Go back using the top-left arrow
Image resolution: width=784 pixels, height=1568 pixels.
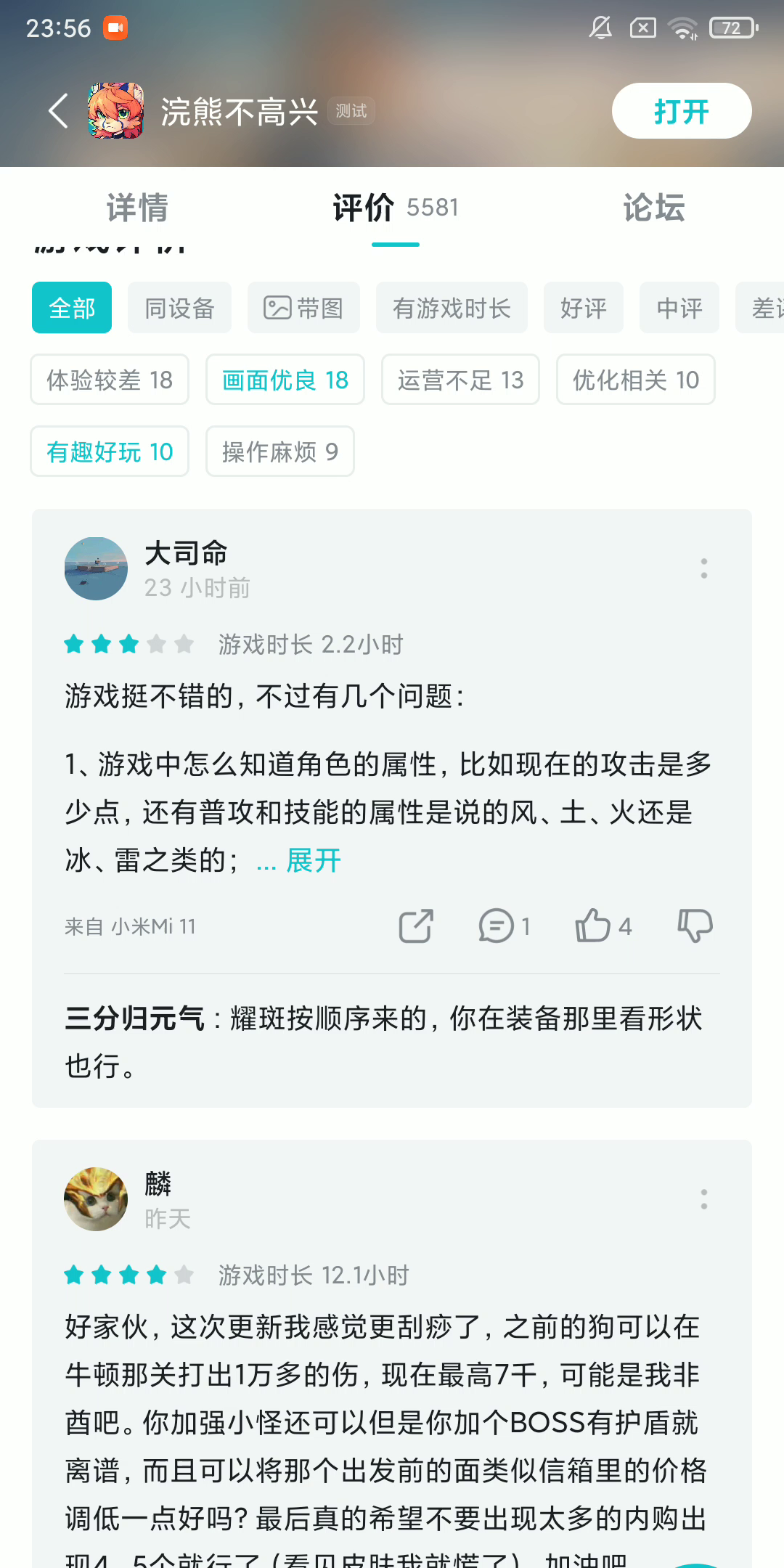[58, 111]
